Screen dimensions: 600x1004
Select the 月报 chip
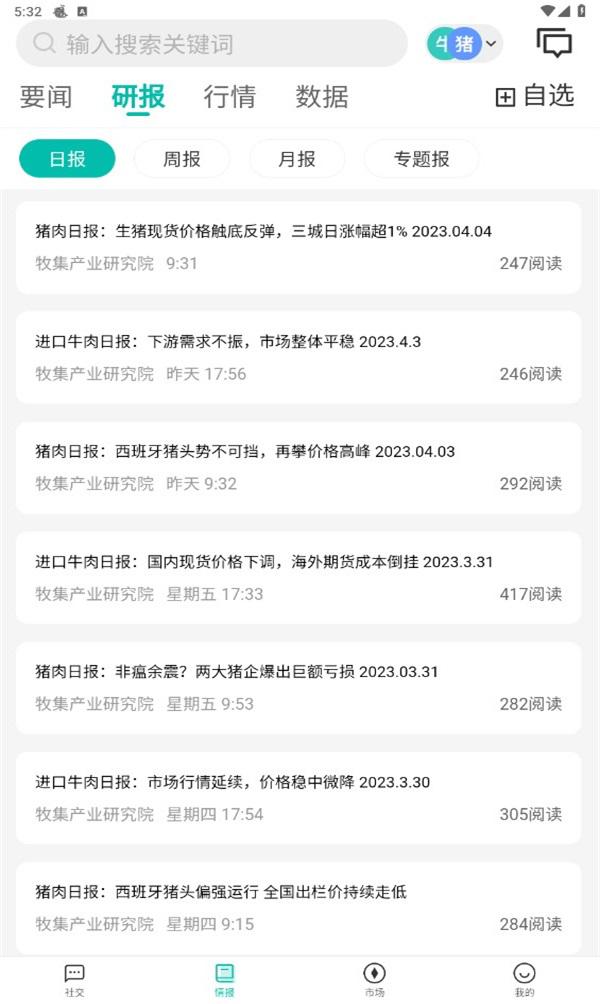(296, 158)
